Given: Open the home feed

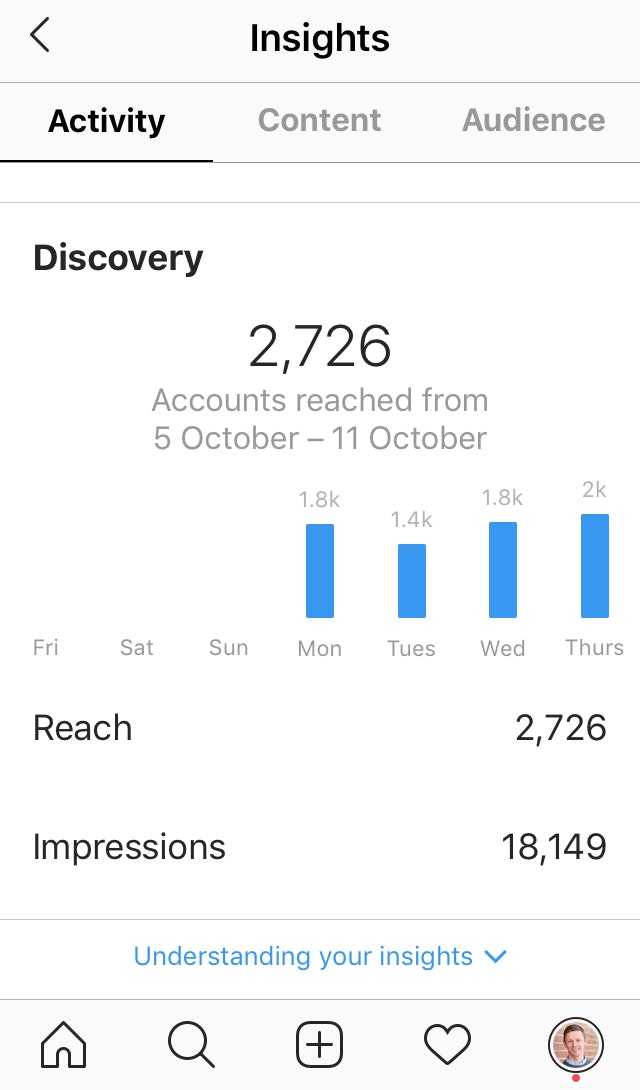Looking at the screenshot, I should (63, 1046).
